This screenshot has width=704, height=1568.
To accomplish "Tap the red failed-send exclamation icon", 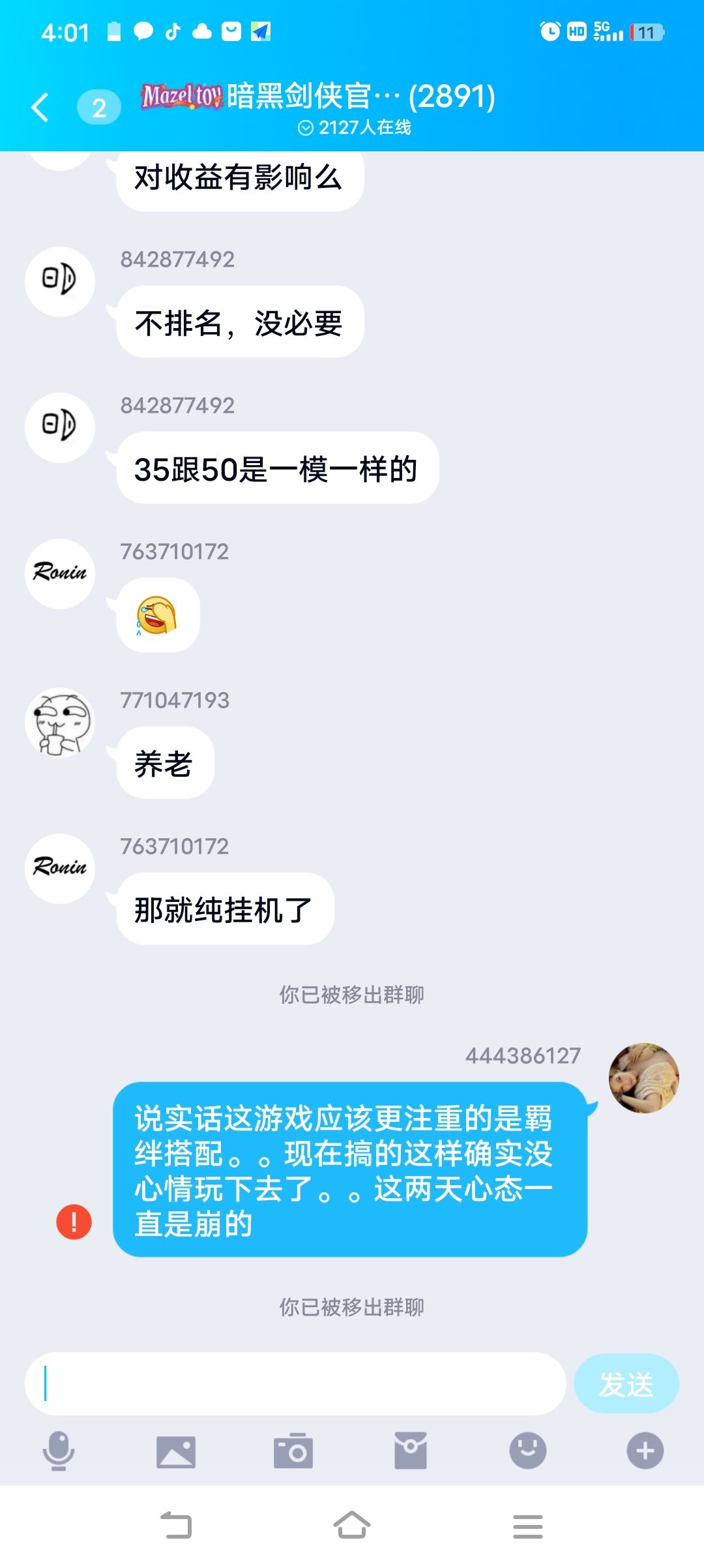I will coord(74,1222).
